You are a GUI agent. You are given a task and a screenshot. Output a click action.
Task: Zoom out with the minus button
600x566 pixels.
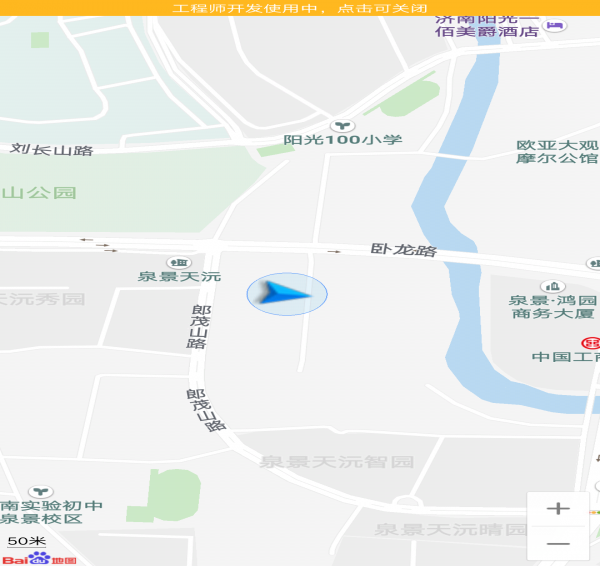tap(558, 544)
